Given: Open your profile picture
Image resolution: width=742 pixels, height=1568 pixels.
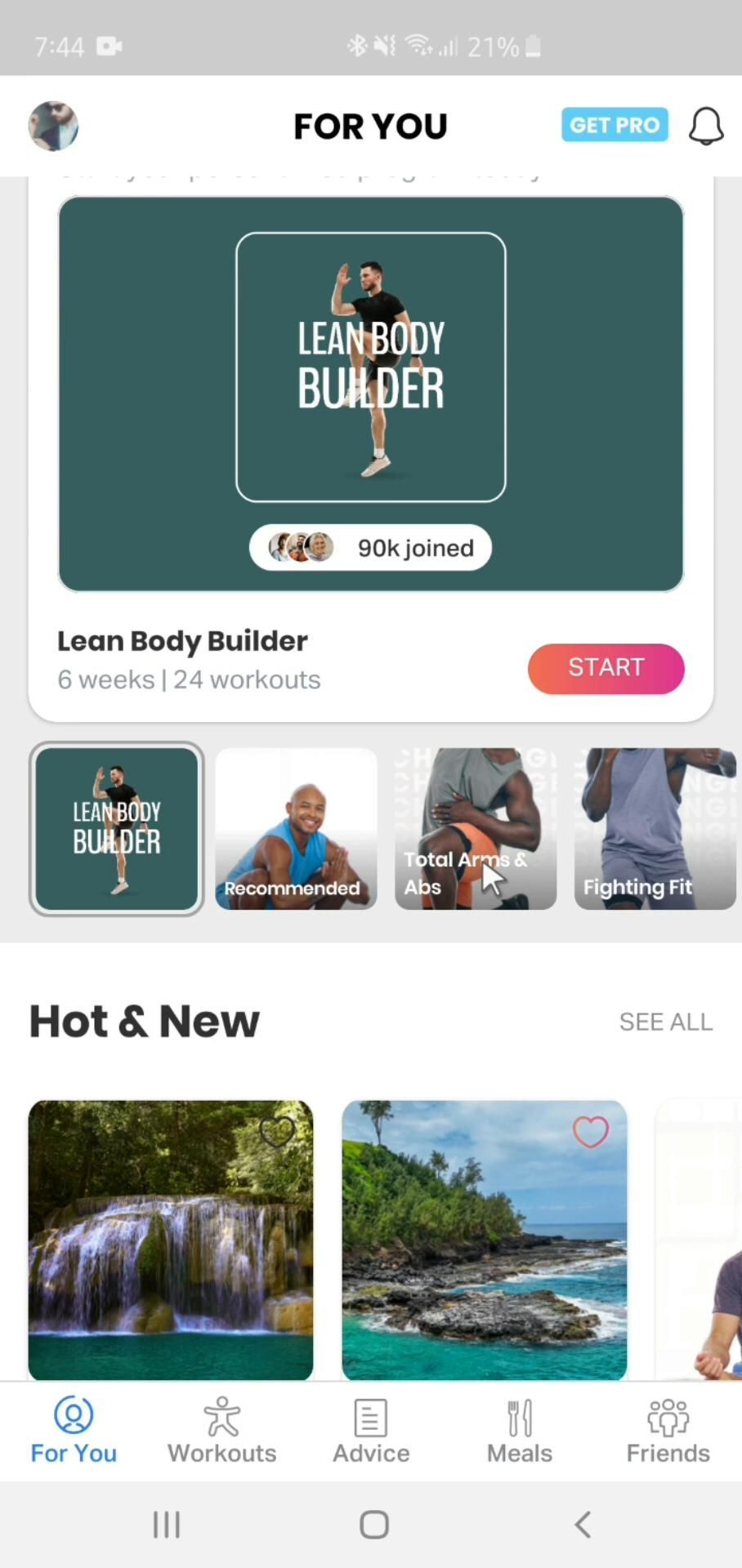Looking at the screenshot, I should pos(53,127).
